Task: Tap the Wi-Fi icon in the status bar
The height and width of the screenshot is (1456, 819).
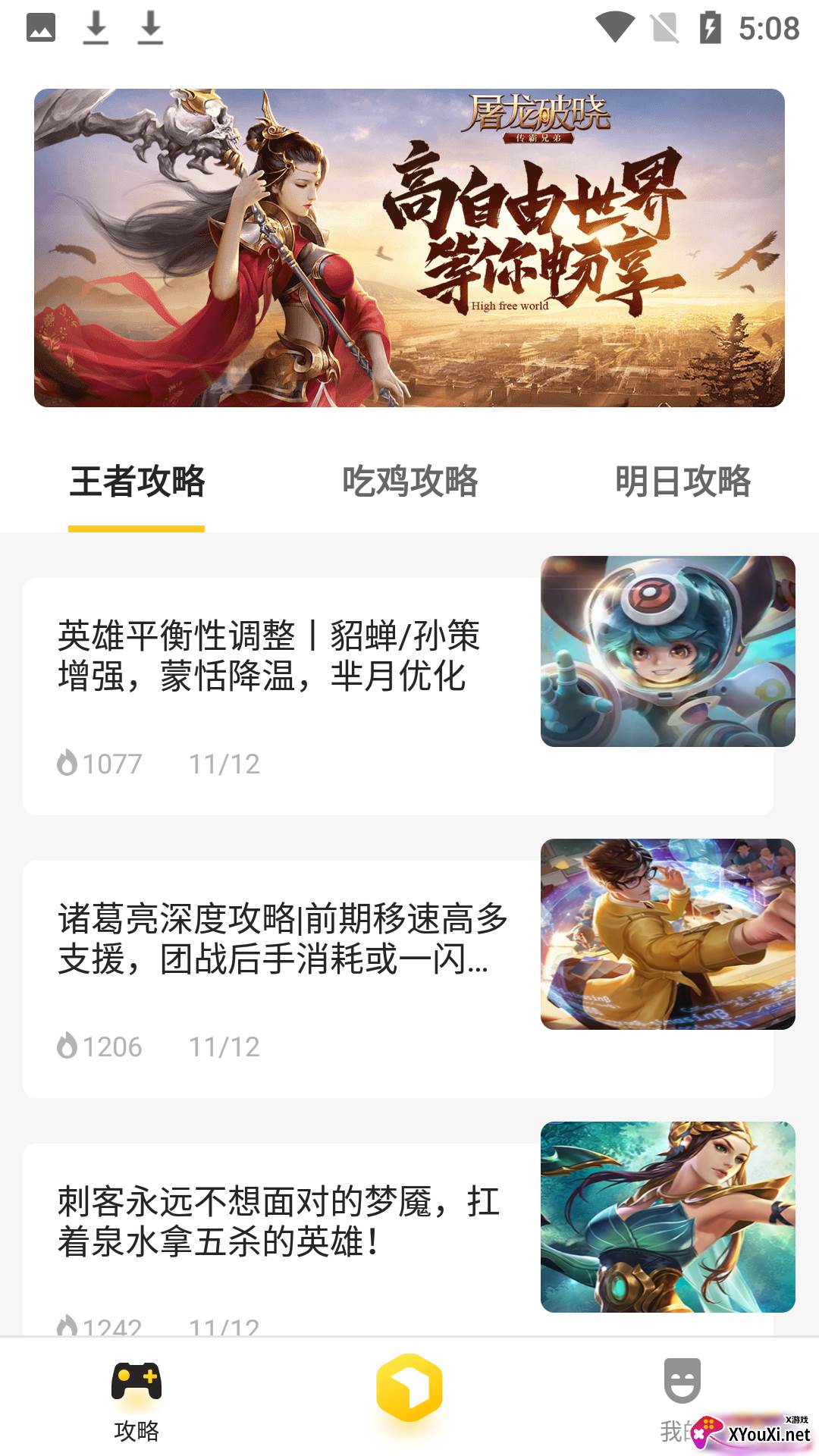Action: click(x=614, y=29)
